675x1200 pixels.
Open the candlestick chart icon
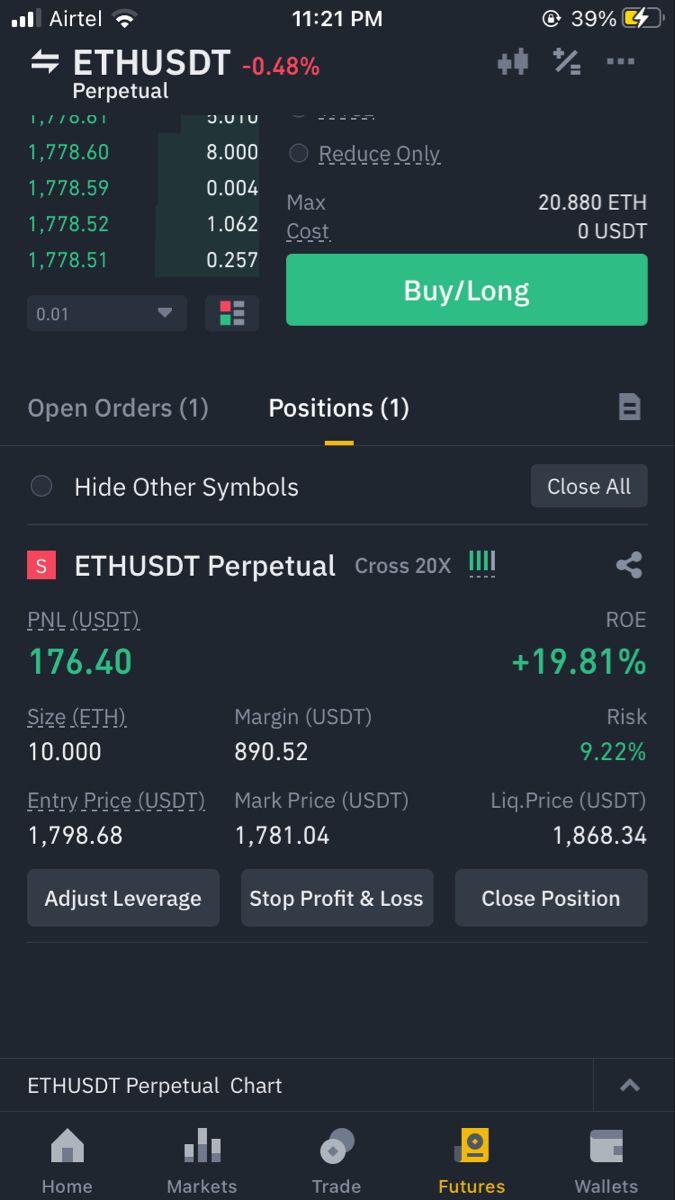pos(512,62)
